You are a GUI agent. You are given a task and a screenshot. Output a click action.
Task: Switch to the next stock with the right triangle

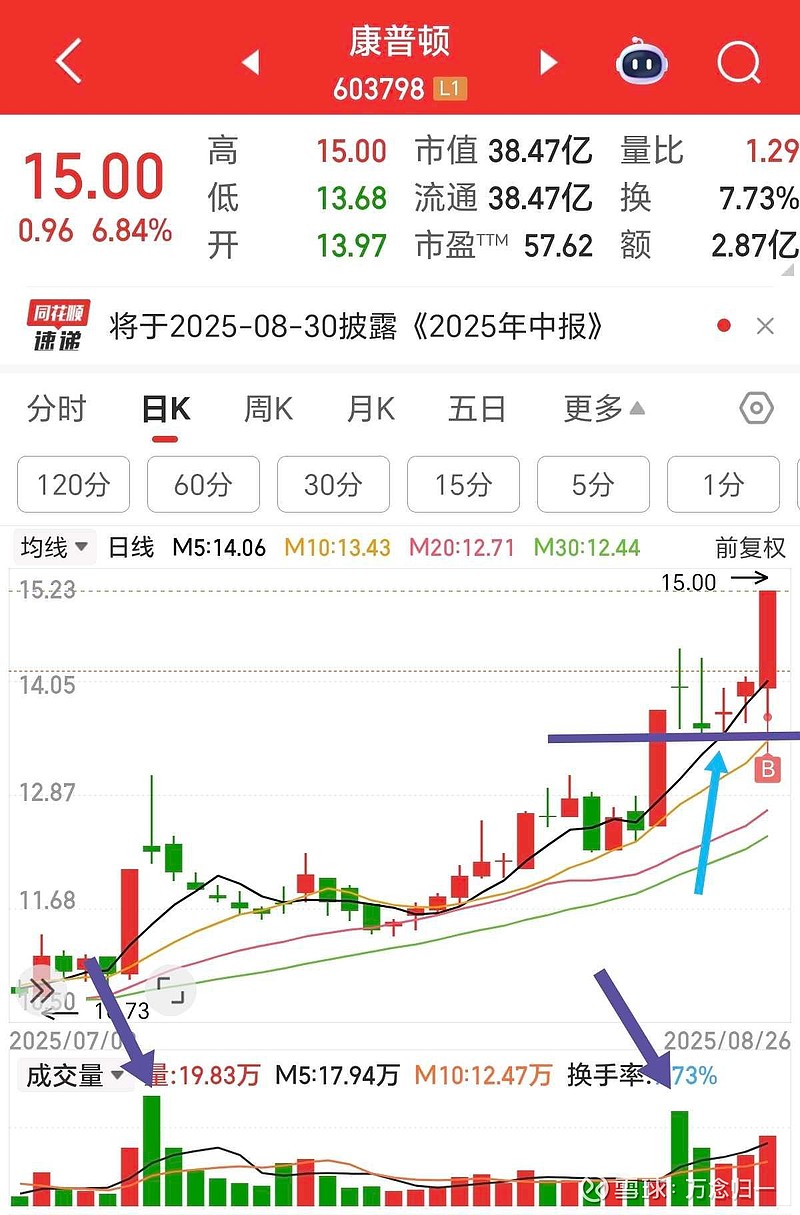pyautogui.click(x=548, y=63)
